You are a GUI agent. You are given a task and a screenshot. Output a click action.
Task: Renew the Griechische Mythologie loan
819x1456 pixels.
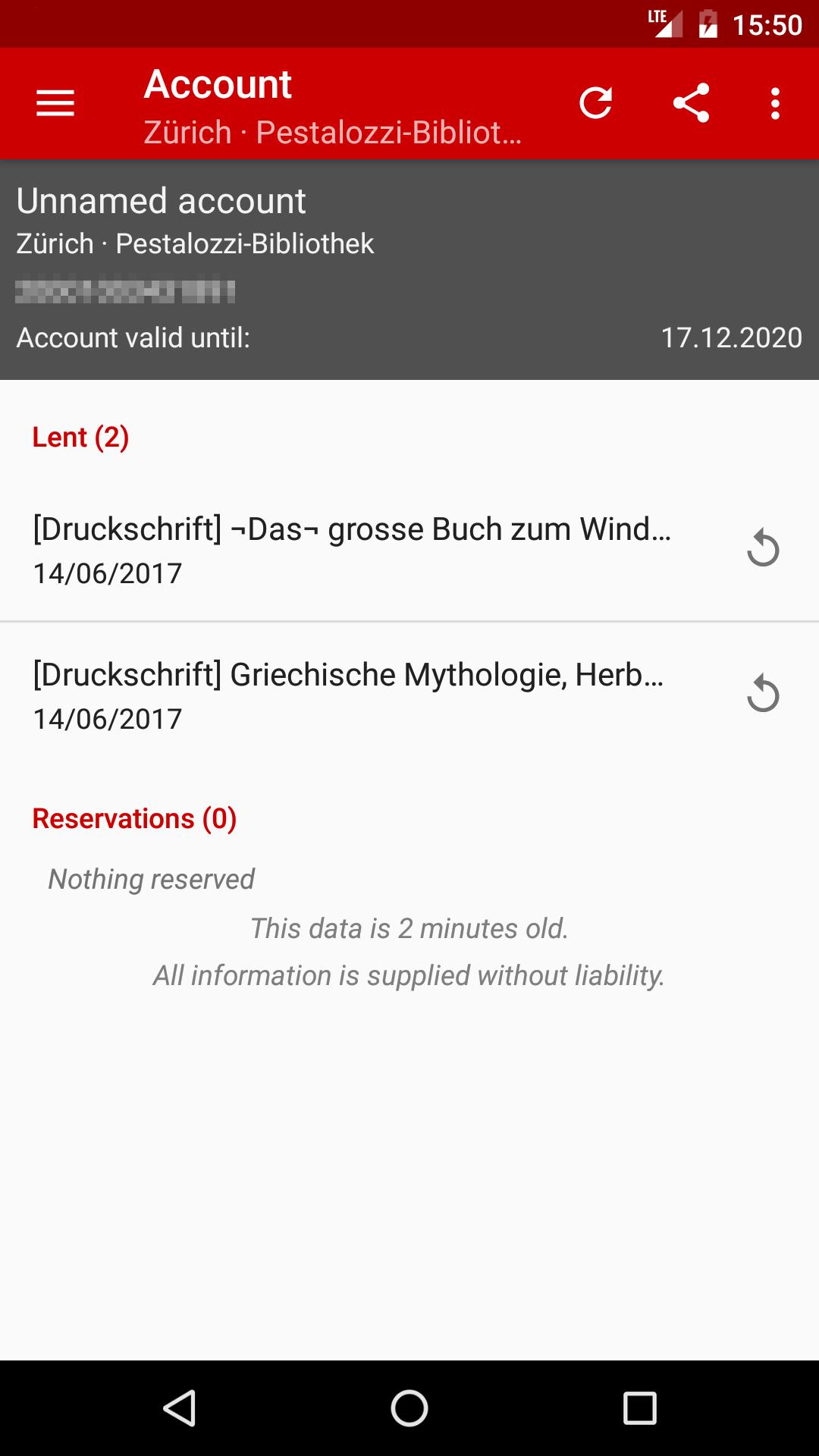(763, 693)
